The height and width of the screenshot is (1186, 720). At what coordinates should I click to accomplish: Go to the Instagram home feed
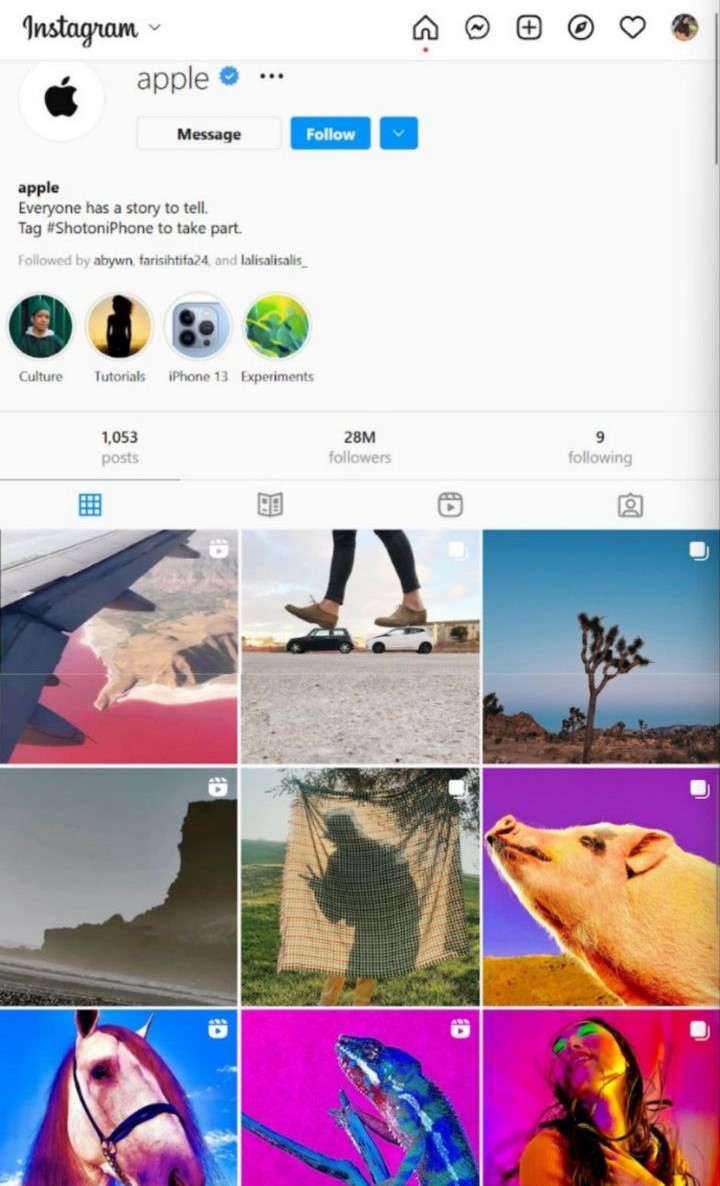(x=425, y=29)
